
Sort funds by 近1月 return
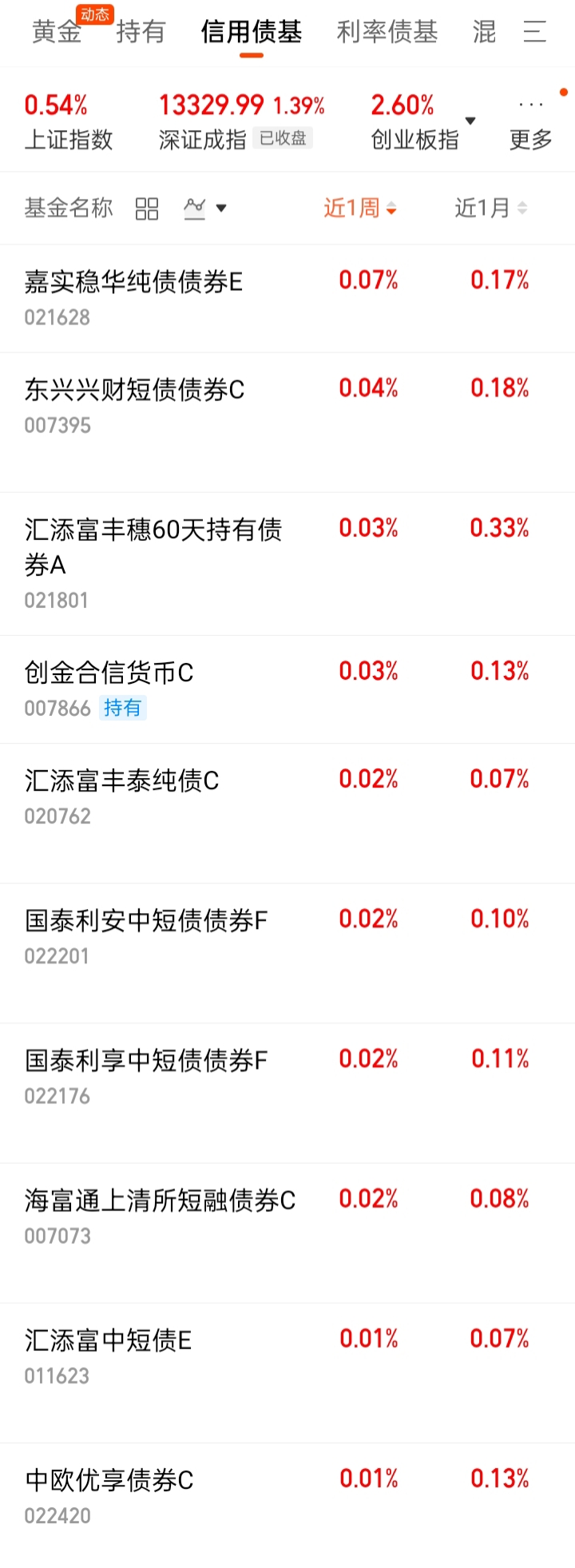[x=491, y=208]
